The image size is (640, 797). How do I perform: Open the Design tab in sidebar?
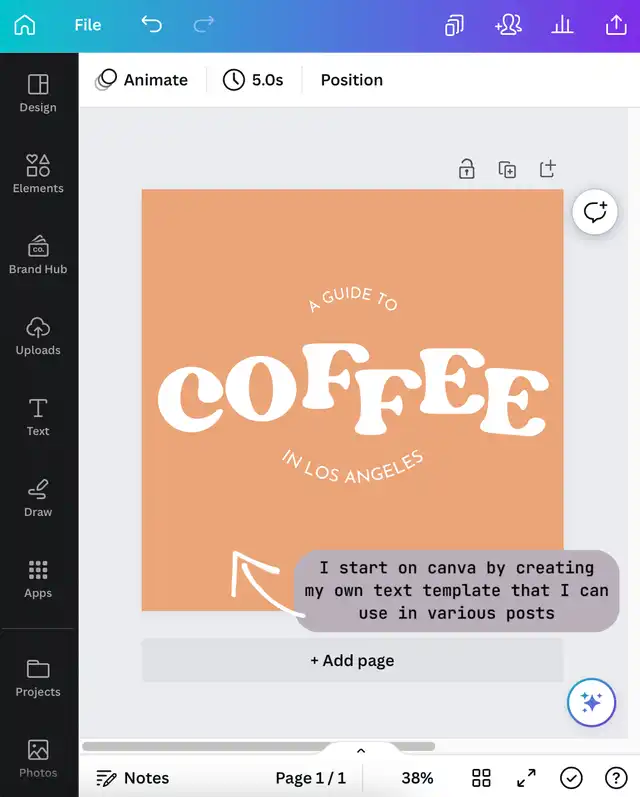point(38,92)
